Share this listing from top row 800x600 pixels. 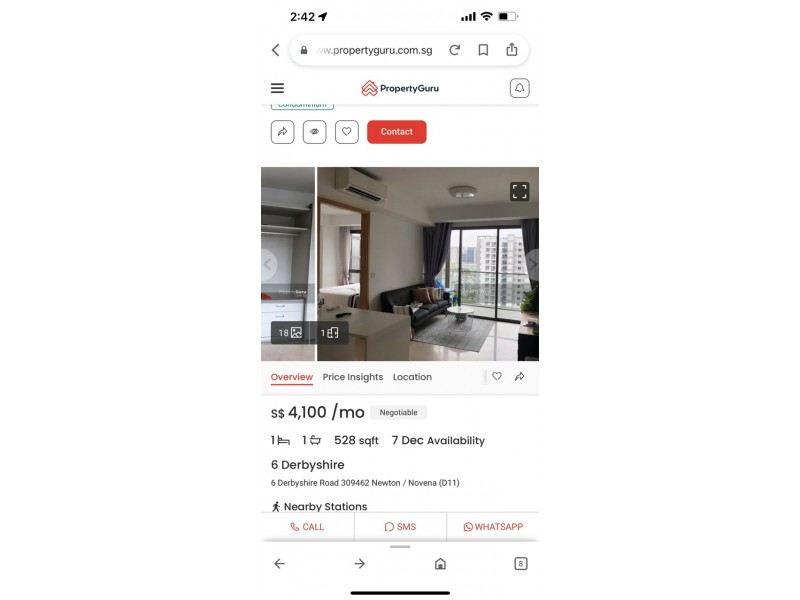coord(282,131)
